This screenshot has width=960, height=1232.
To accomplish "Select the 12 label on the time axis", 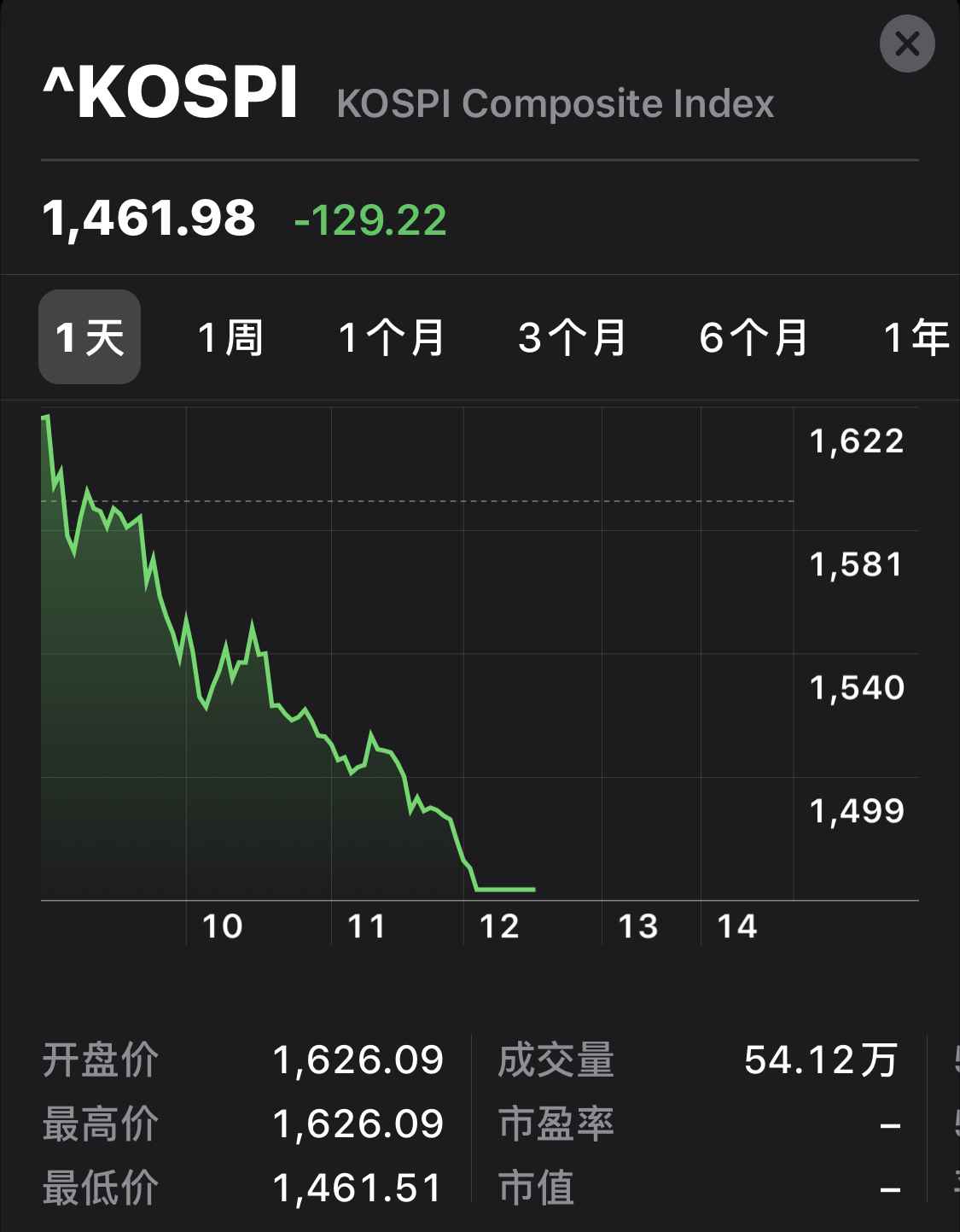I will tap(502, 925).
